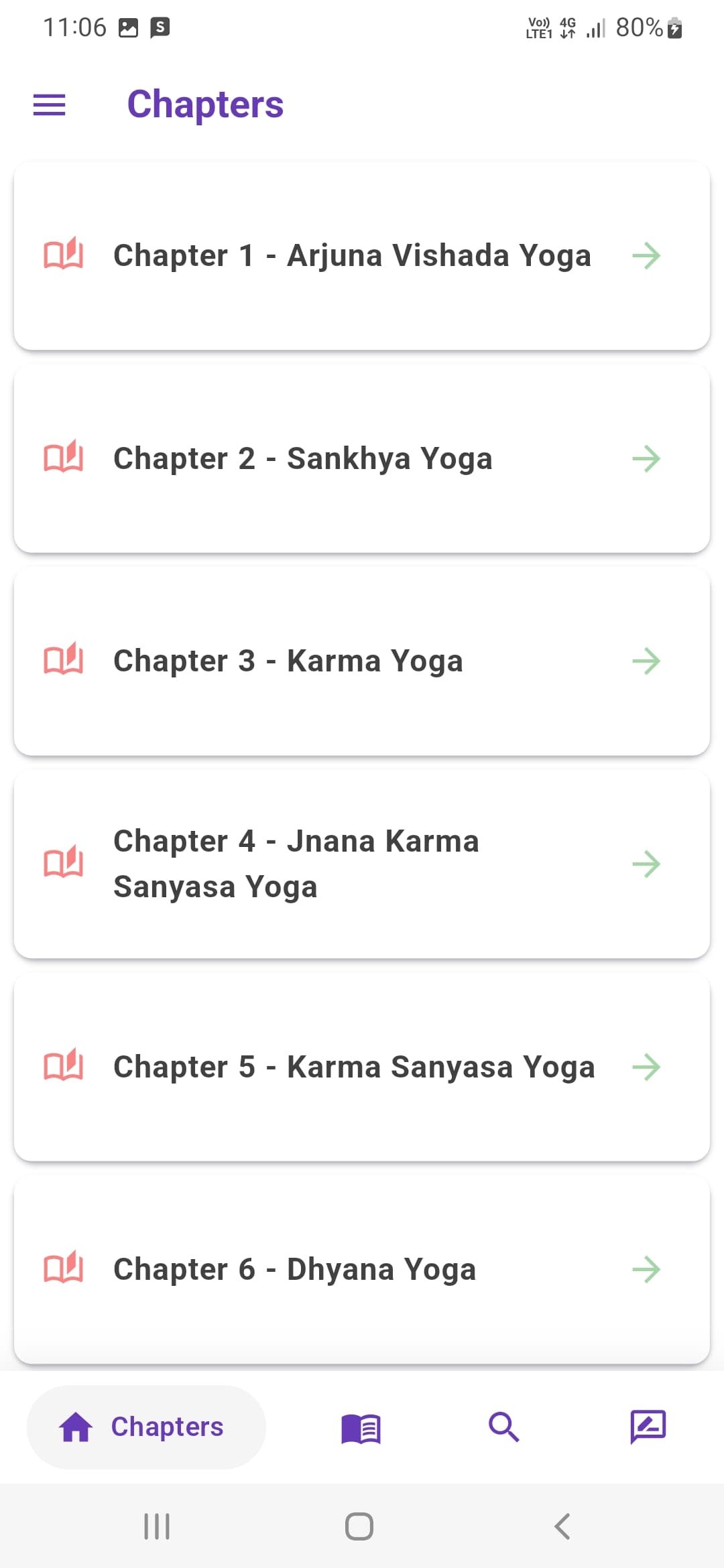Image resolution: width=724 pixels, height=1568 pixels.
Task: Tap the system back button
Action: (562, 1526)
